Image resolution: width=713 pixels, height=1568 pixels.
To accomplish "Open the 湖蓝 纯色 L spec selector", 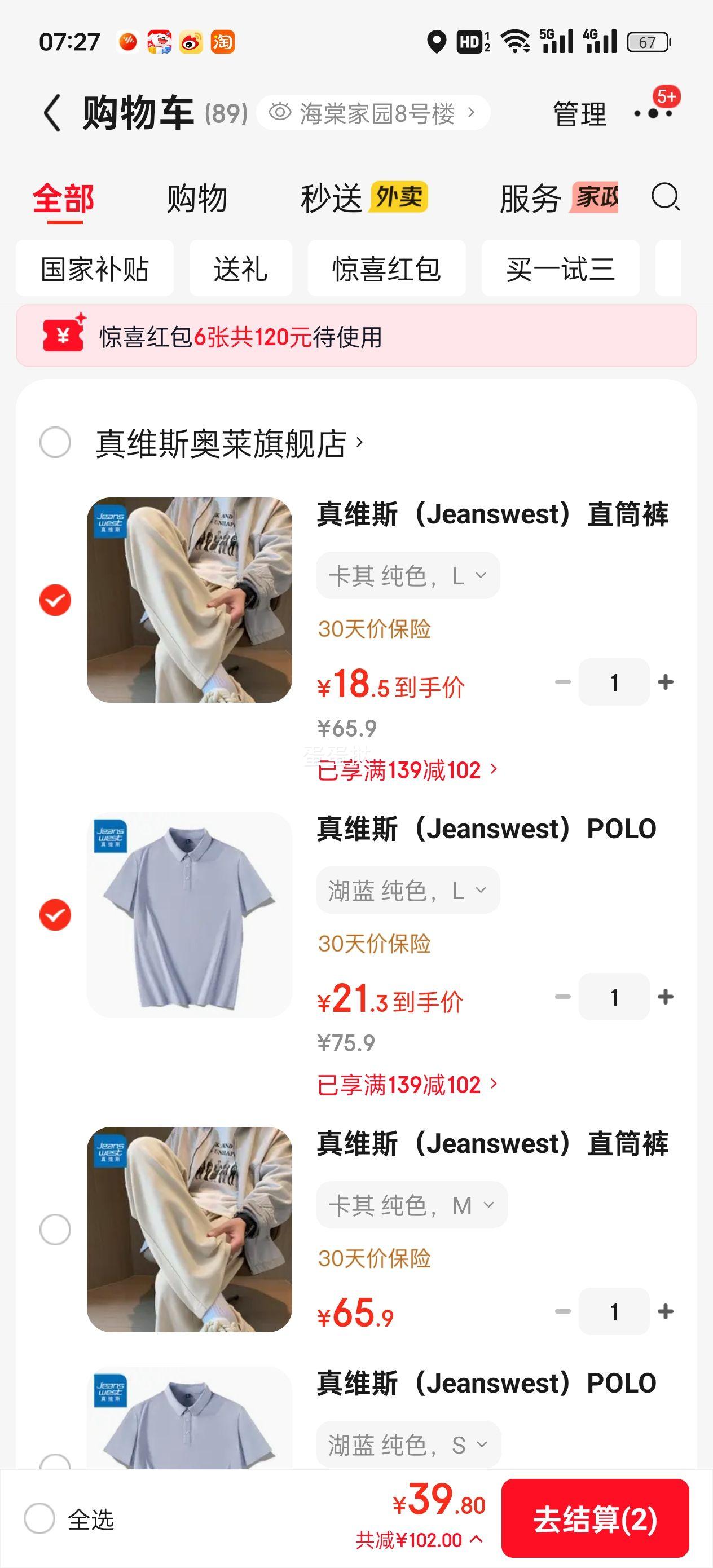I will 407,889.
